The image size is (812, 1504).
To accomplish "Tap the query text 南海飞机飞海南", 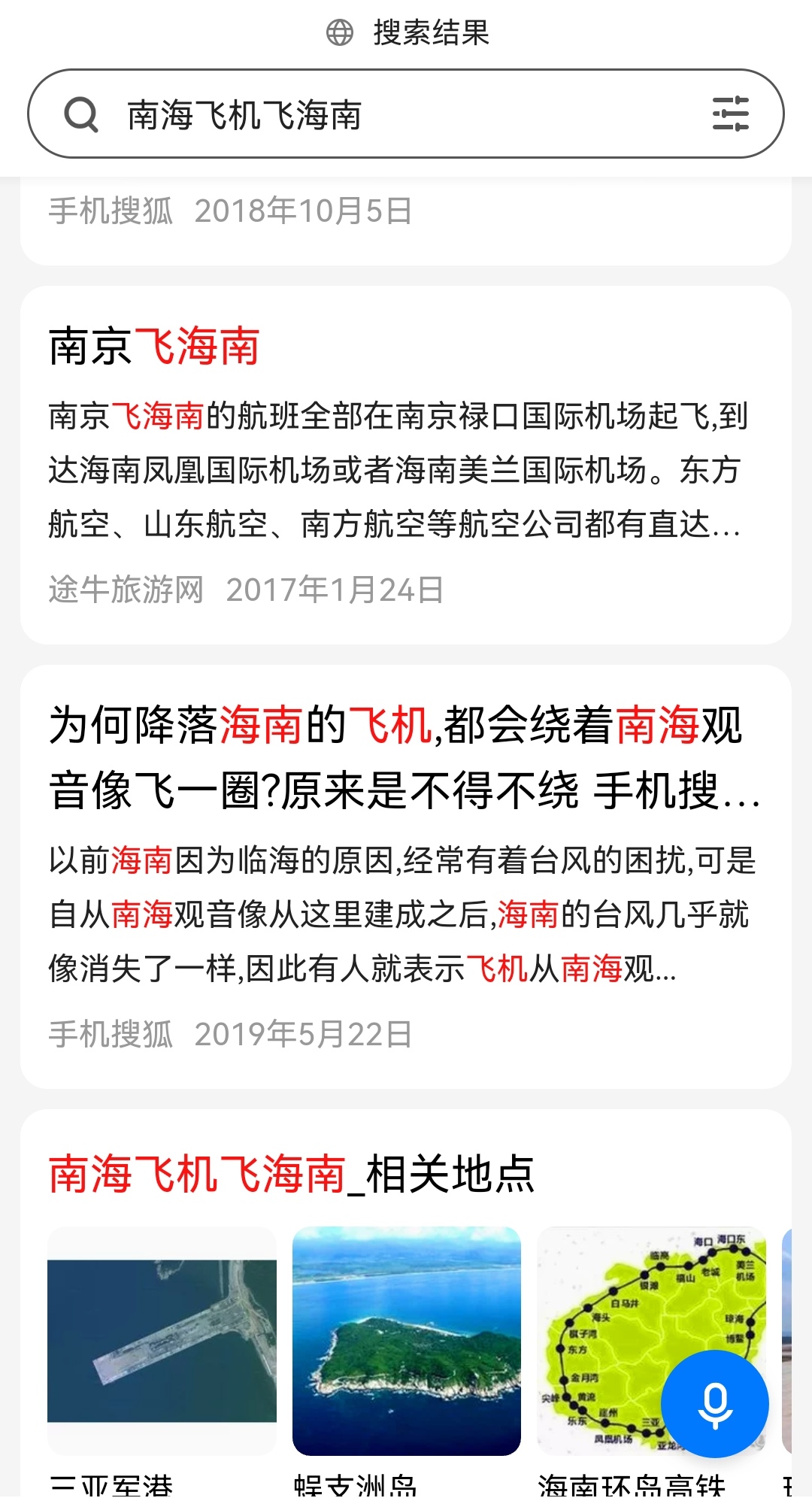I will pyautogui.click(x=244, y=115).
